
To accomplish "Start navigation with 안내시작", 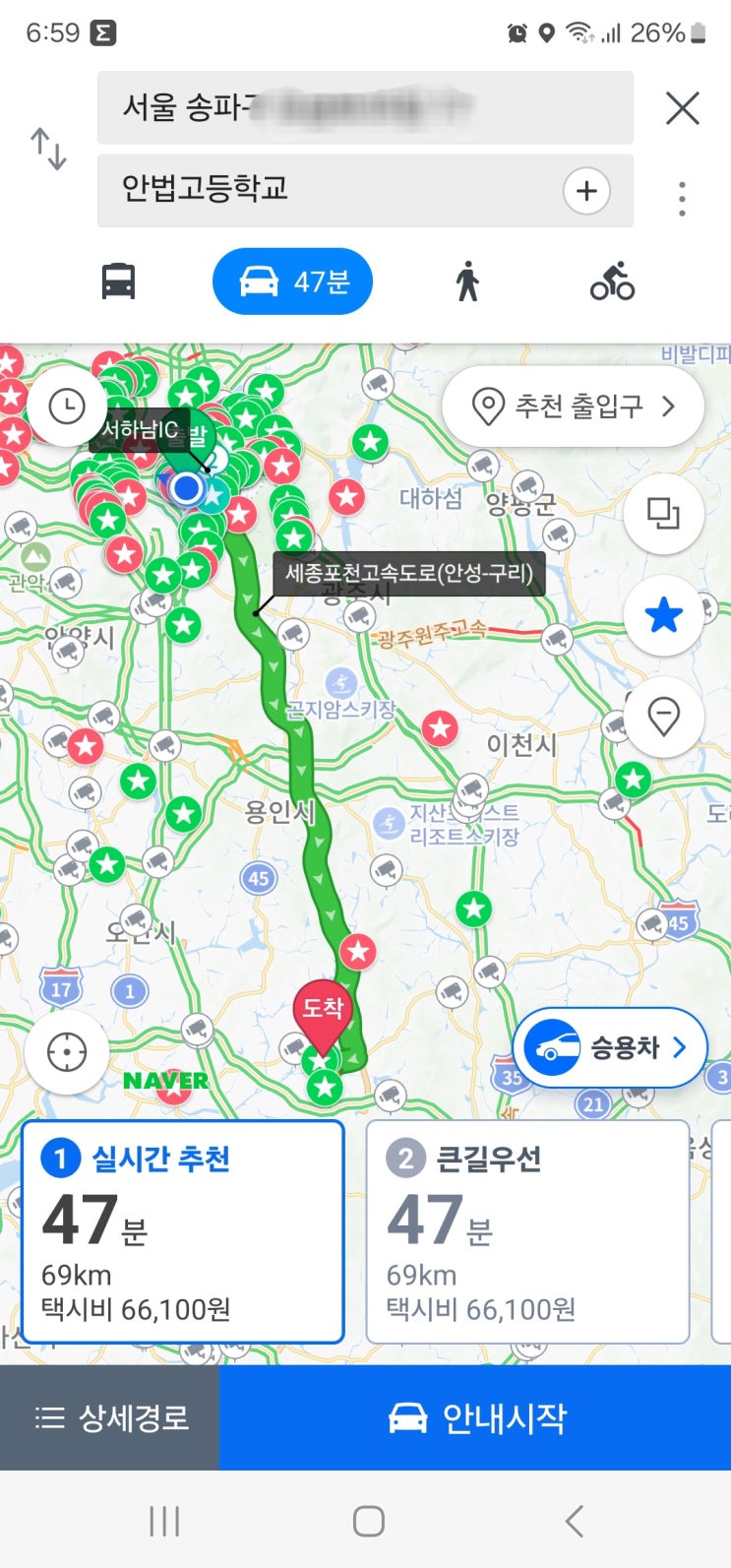I will pos(475,1417).
